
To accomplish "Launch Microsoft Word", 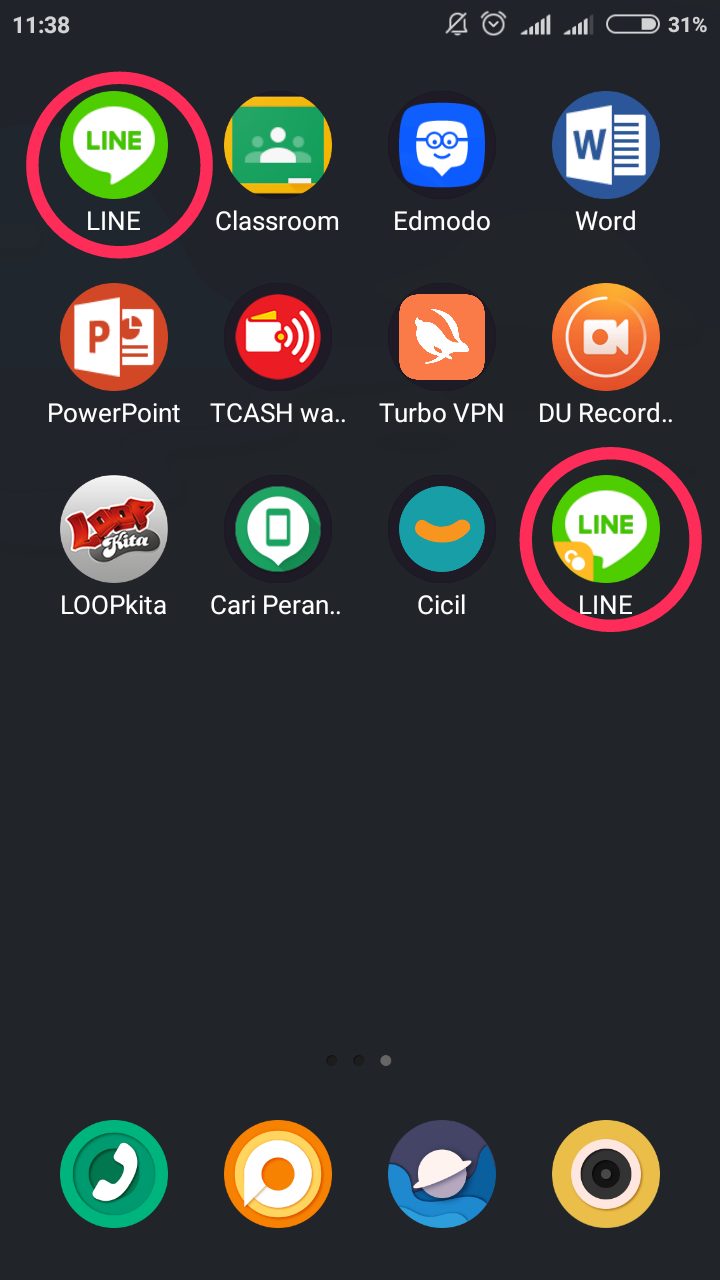I will point(605,146).
